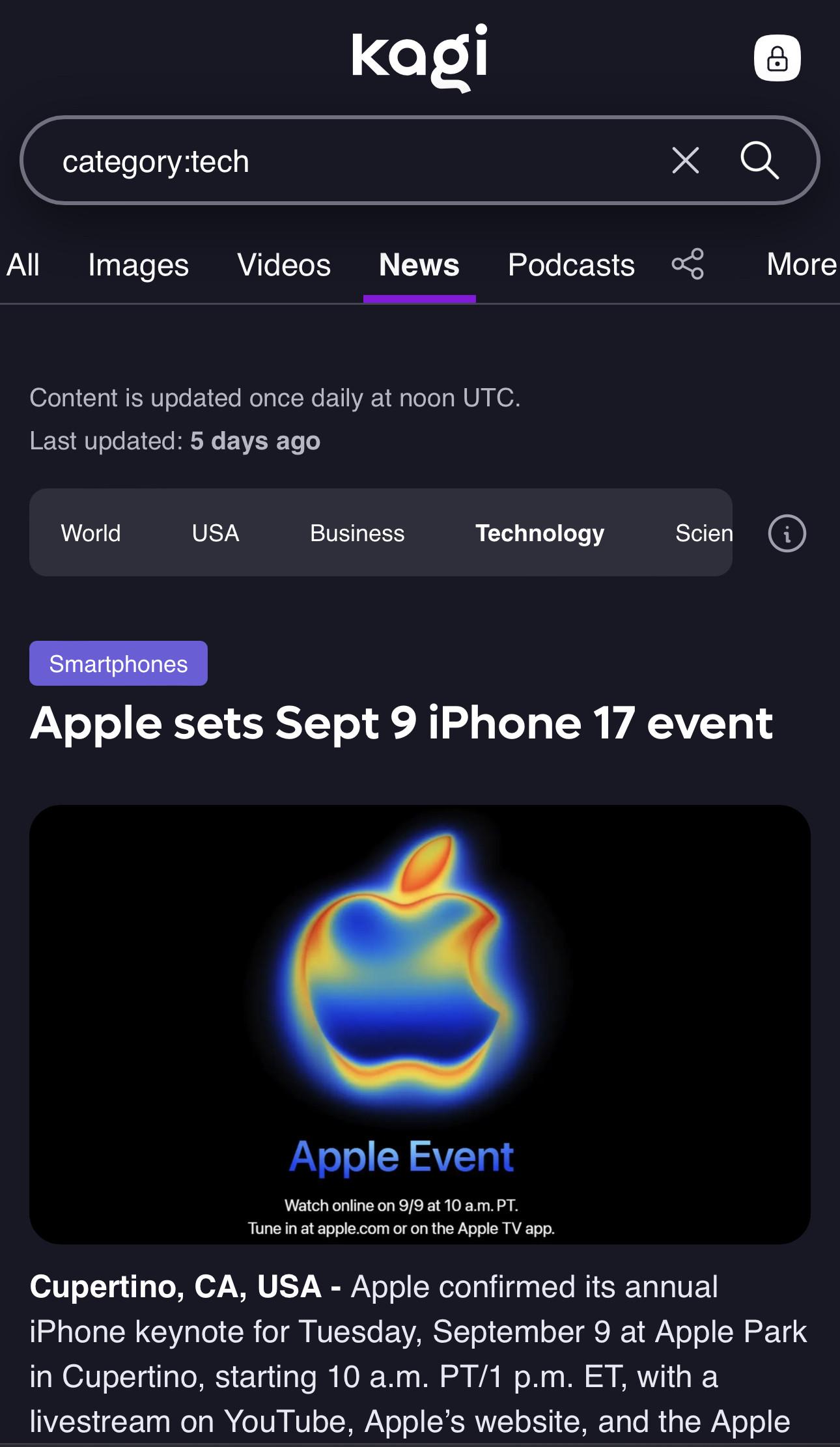Viewport: 840px width, 1447px height.
Task: Switch to the Images tab
Action: coord(138,266)
